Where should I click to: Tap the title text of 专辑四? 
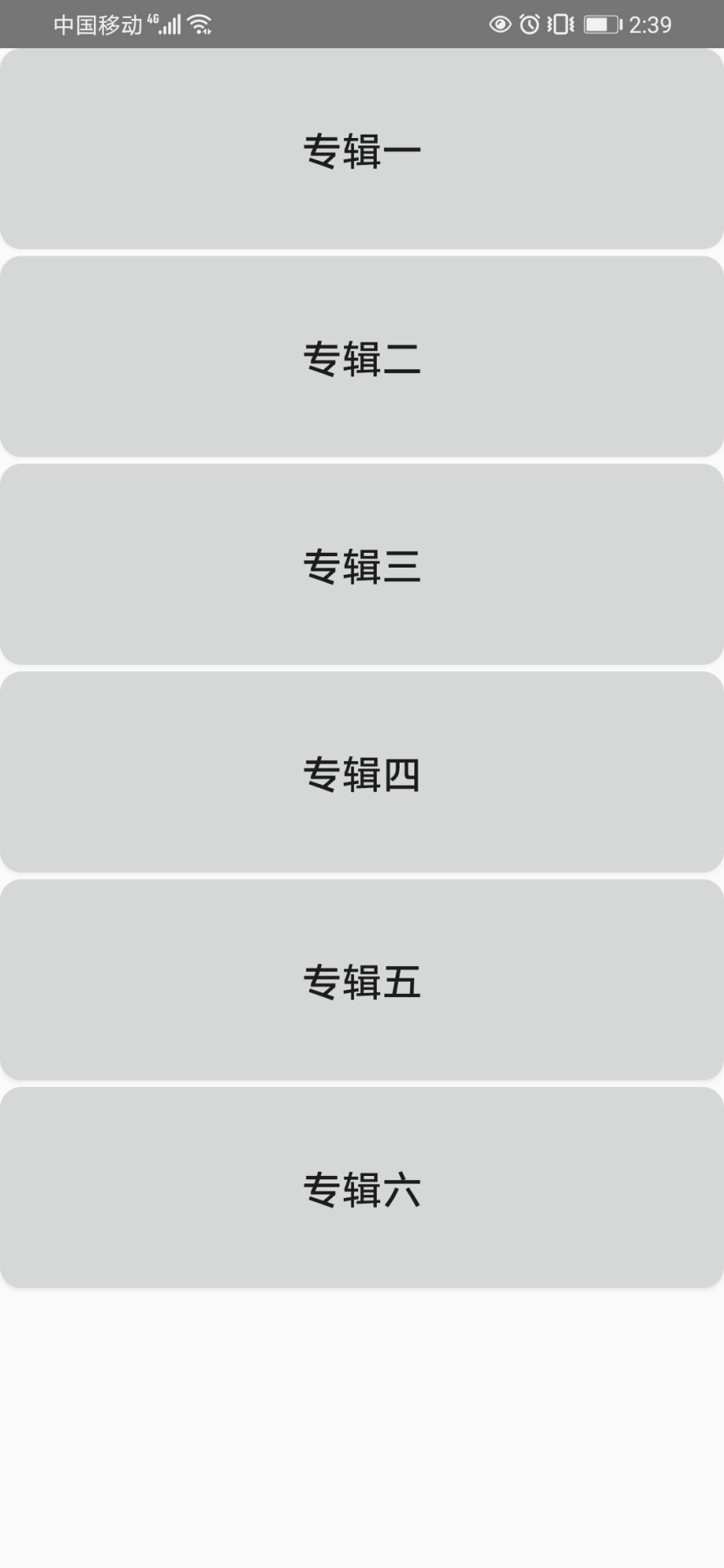(x=362, y=773)
